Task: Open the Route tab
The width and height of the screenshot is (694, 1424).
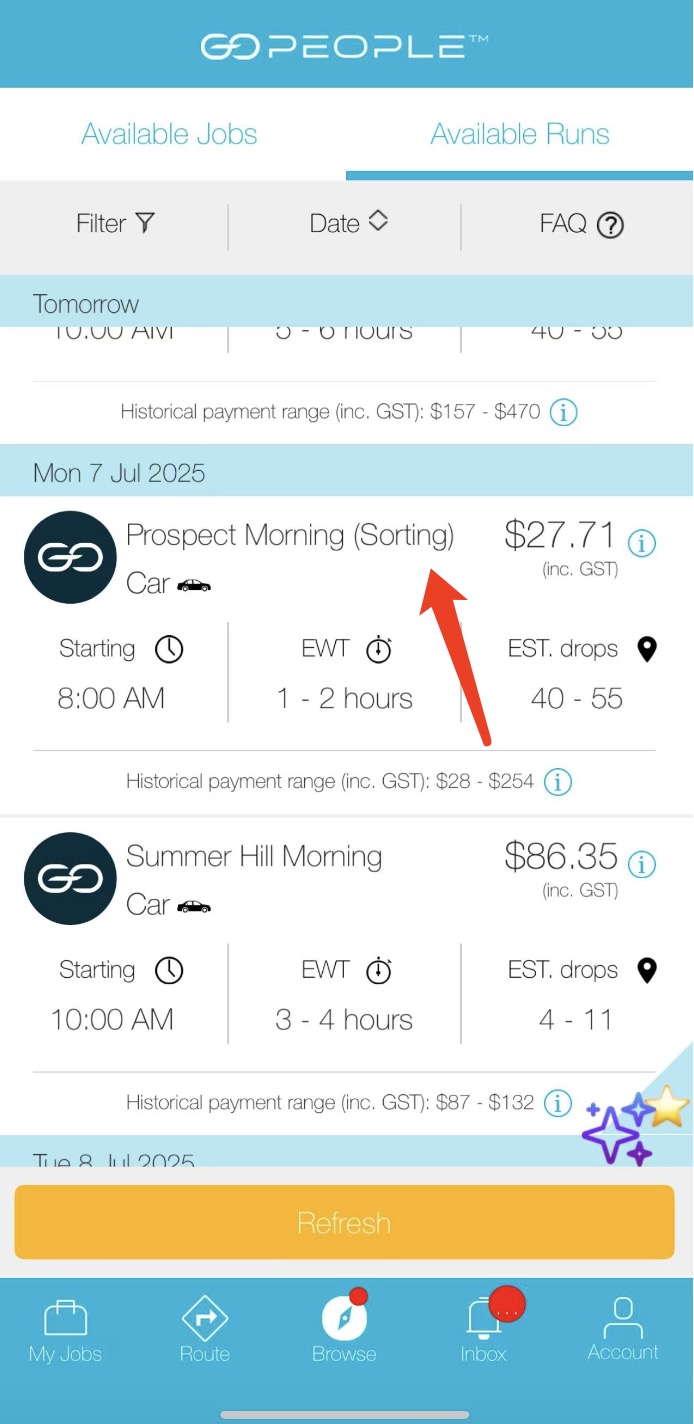Action: (205, 1331)
